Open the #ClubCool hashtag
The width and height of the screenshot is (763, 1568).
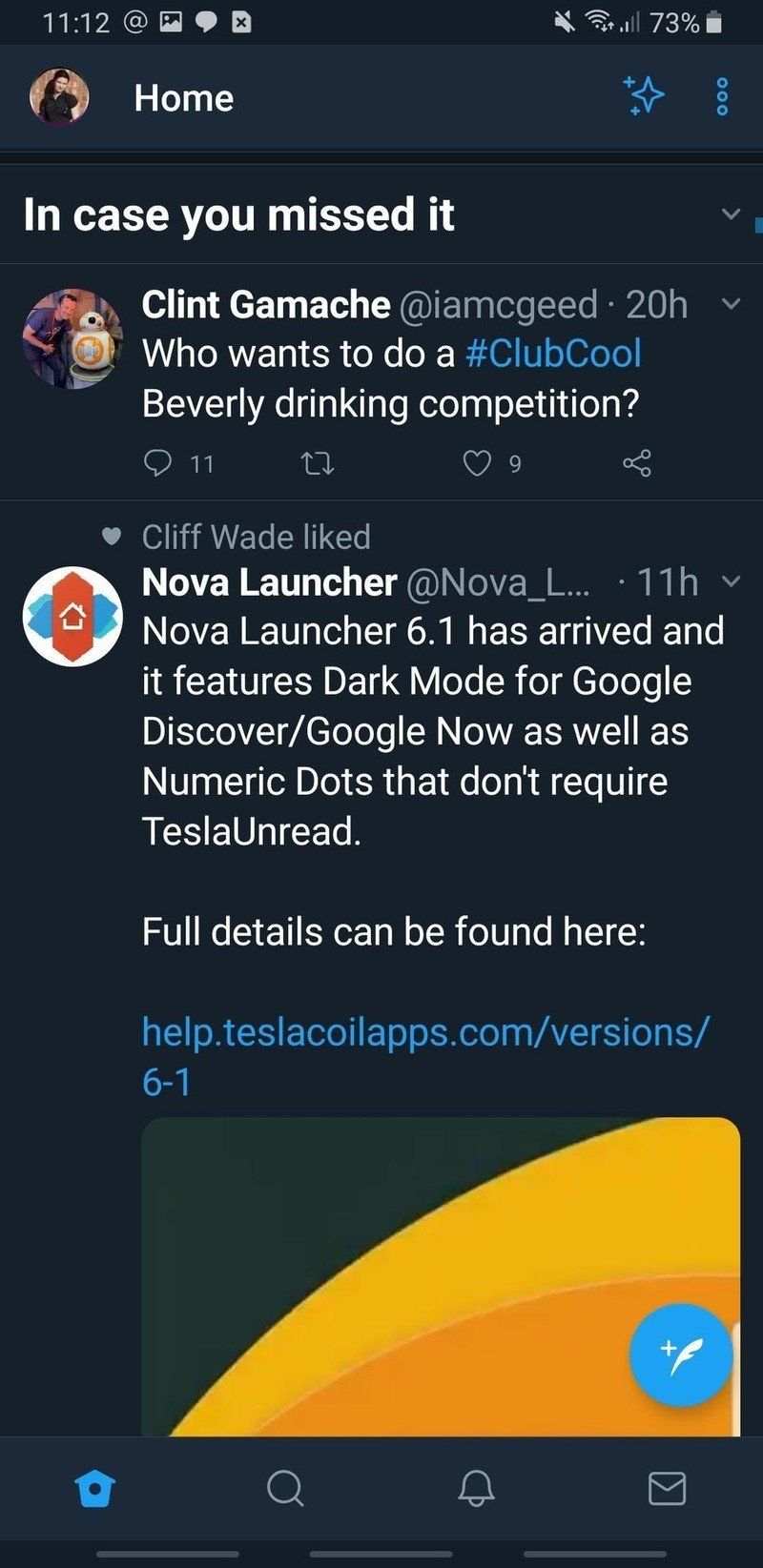553,354
